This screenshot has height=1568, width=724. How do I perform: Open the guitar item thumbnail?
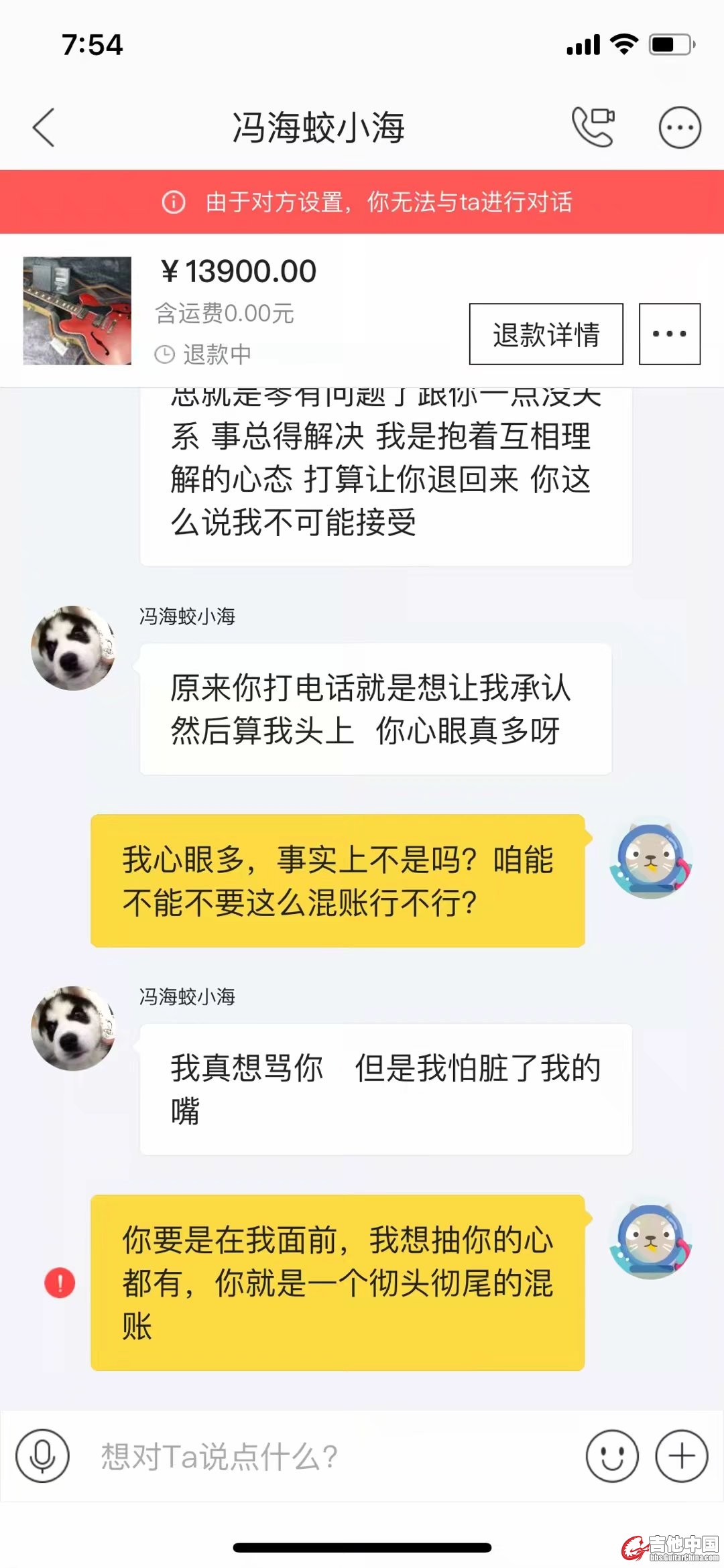click(x=77, y=311)
